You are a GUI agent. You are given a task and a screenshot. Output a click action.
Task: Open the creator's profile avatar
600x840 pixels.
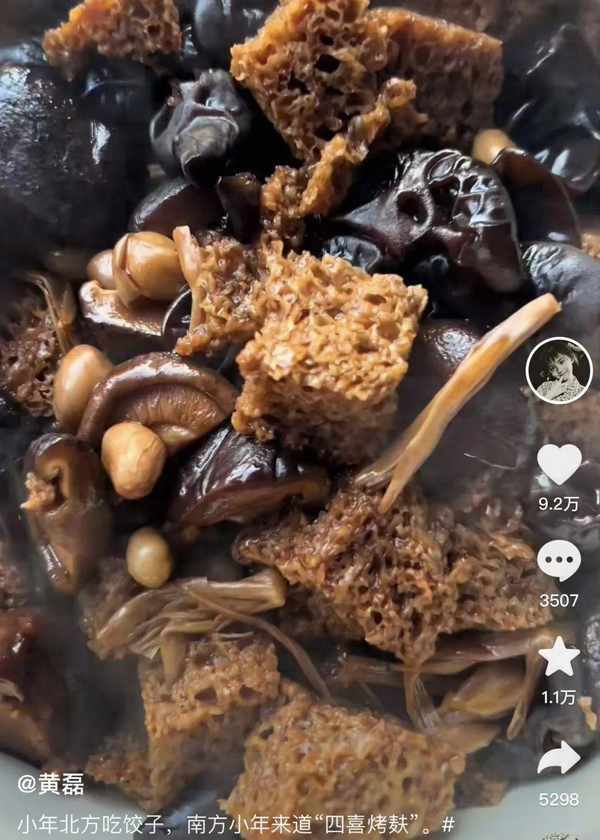coord(559,370)
